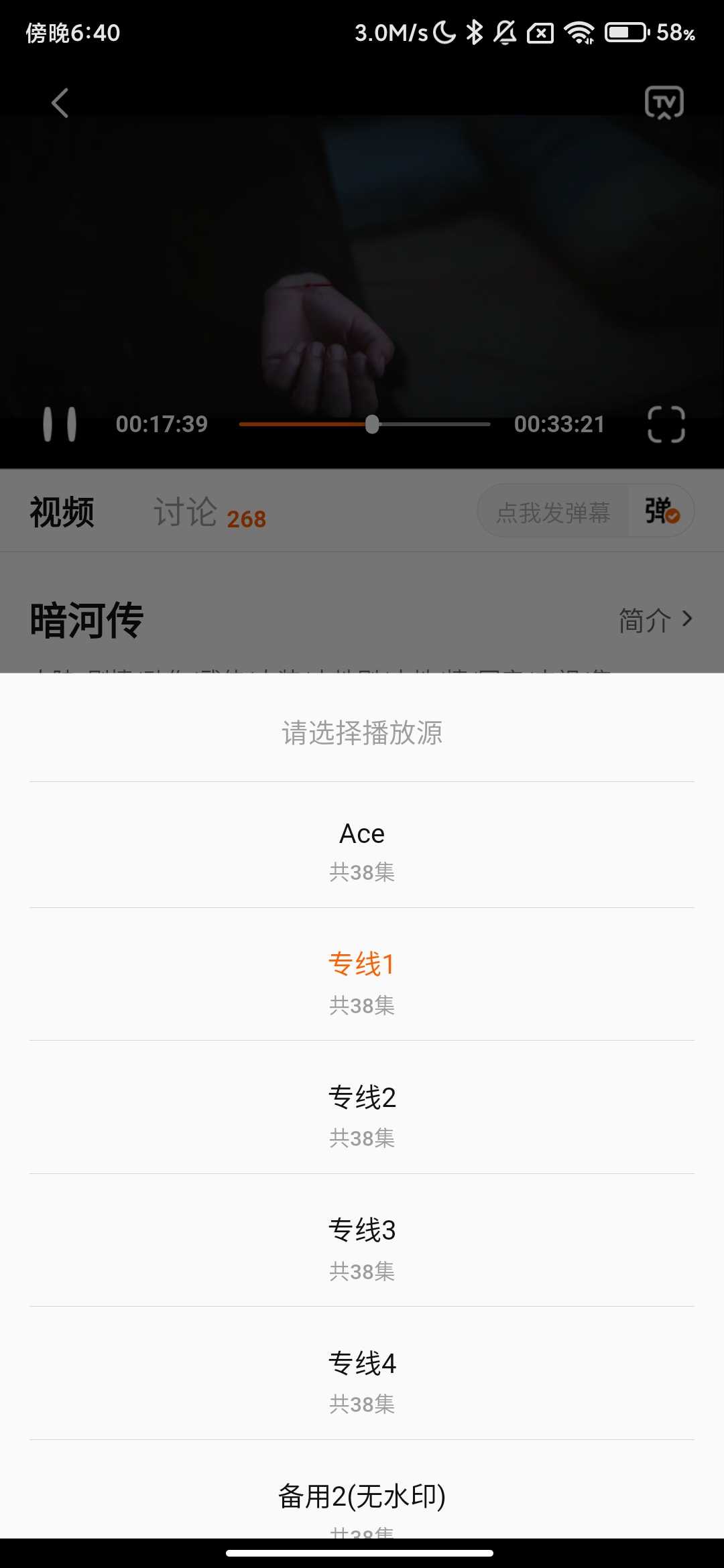Open the 备用2(无水印) source option

(362, 1499)
